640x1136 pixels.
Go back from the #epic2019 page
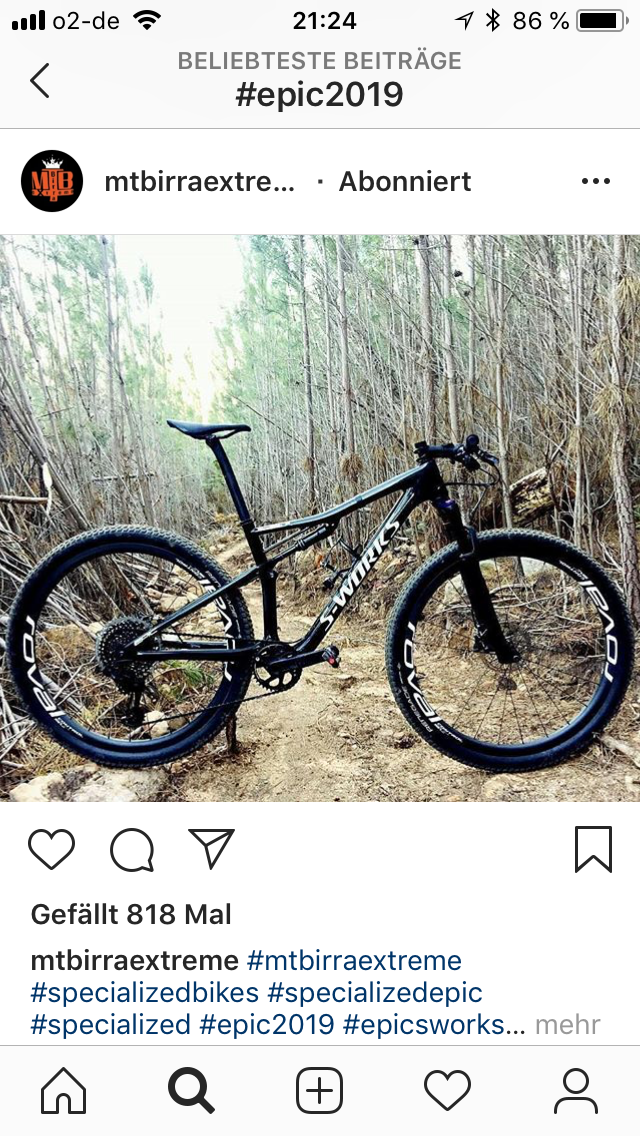(x=40, y=80)
